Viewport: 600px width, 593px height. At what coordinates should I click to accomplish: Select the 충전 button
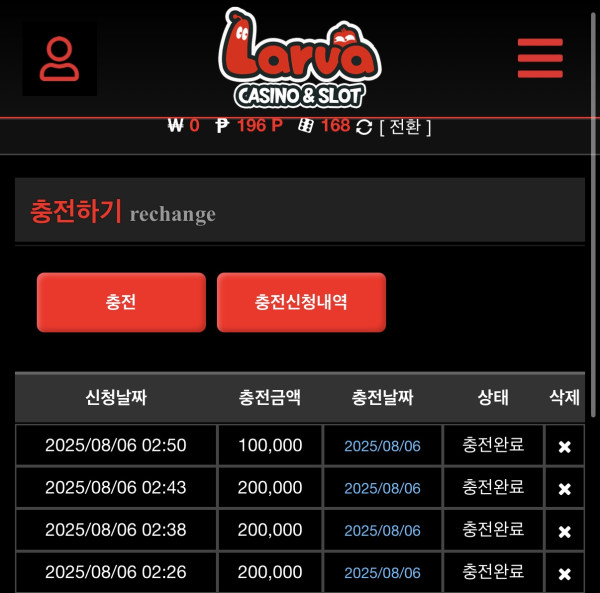121,302
